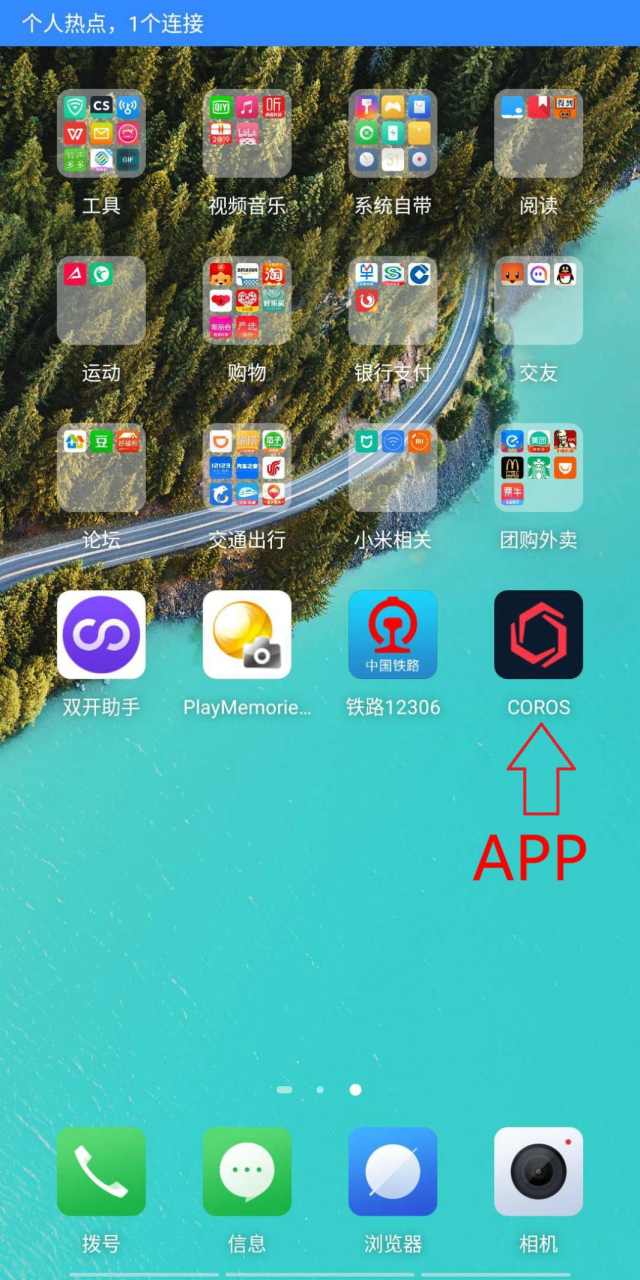Image resolution: width=640 pixels, height=1280 pixels.
Task: Open the 交通出行 folder
Action: pos(247,468)
